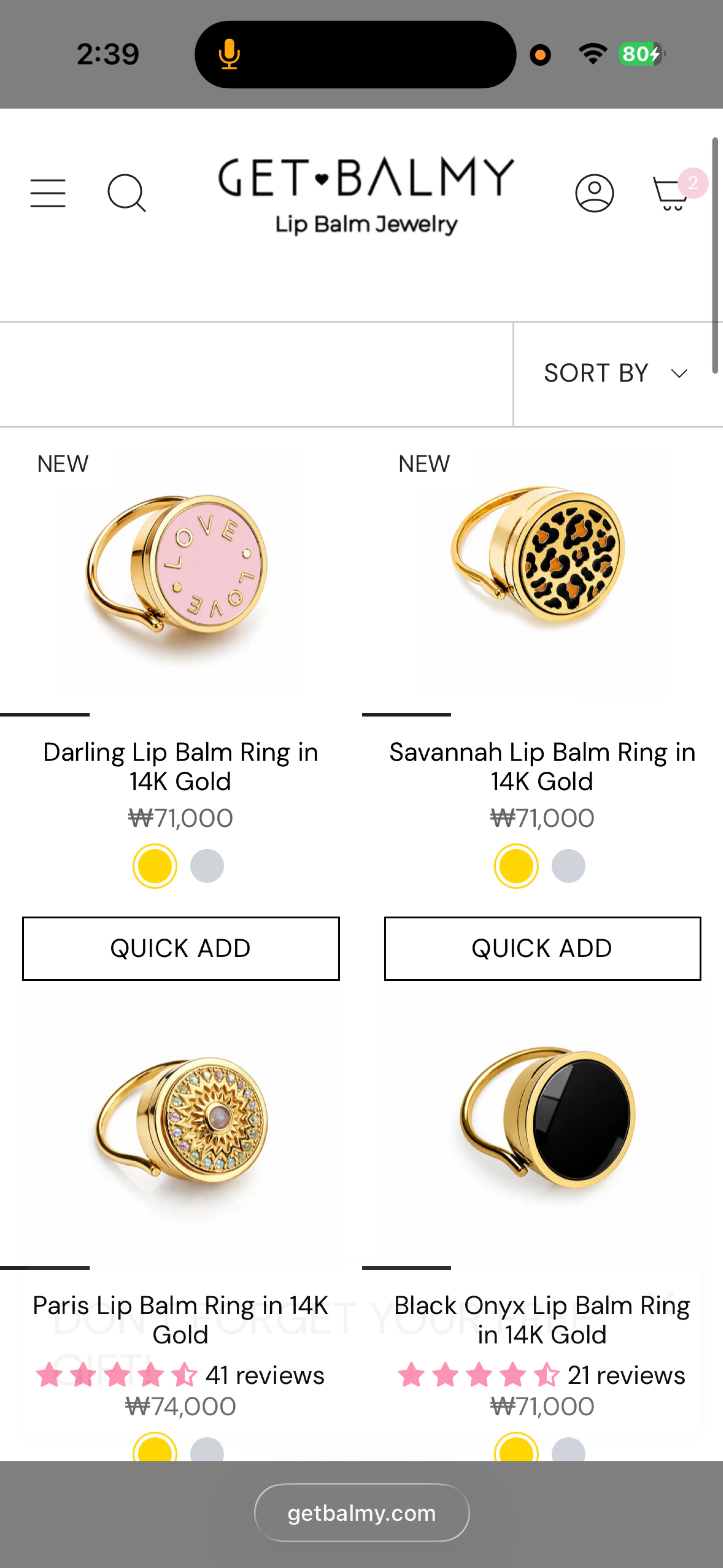Select silver swatch for Savannah ring
This screenshot has height=1568, width=723.
click(568, 866)
